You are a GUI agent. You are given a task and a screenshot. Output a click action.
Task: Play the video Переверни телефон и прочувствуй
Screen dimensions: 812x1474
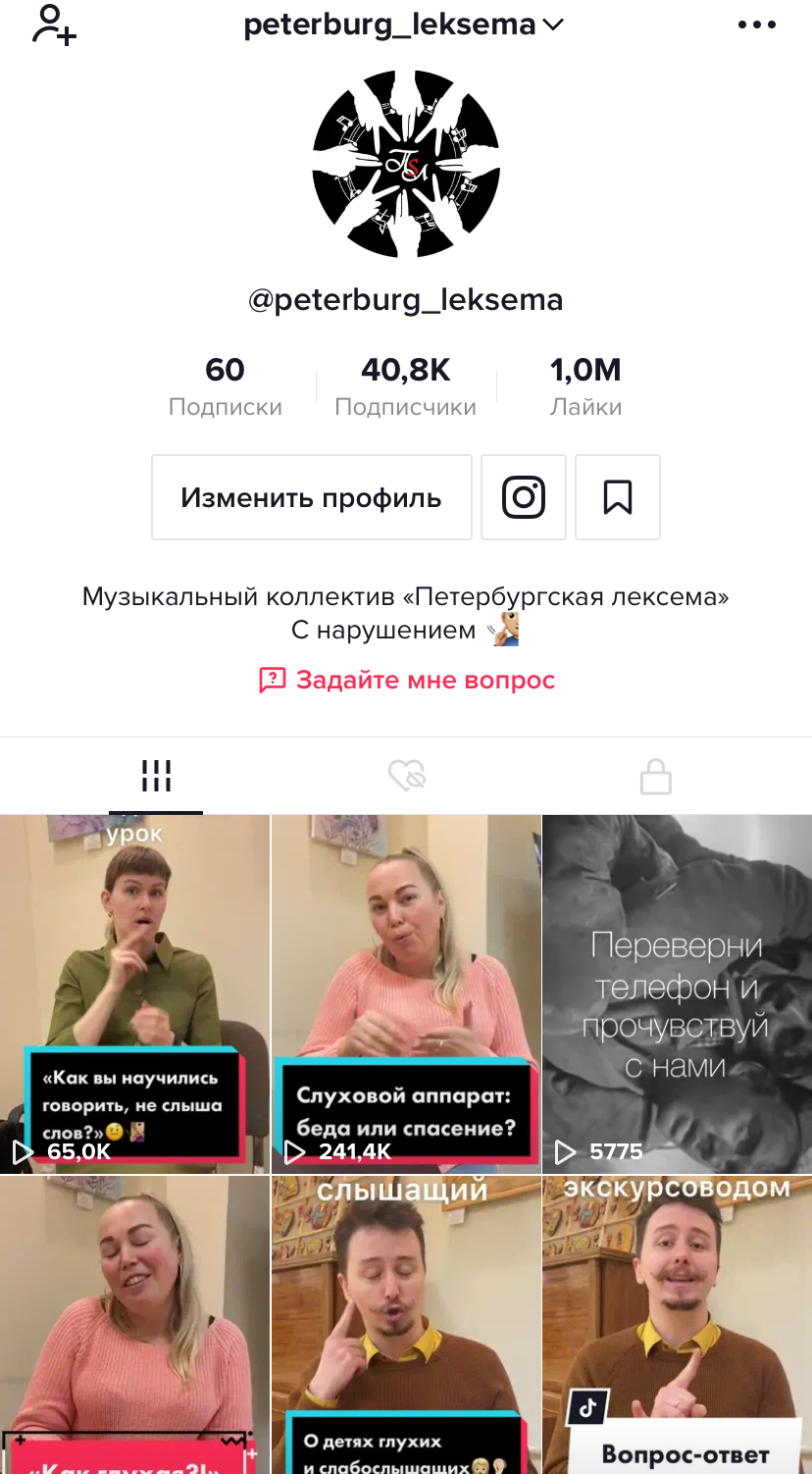[x=677, y=993]
